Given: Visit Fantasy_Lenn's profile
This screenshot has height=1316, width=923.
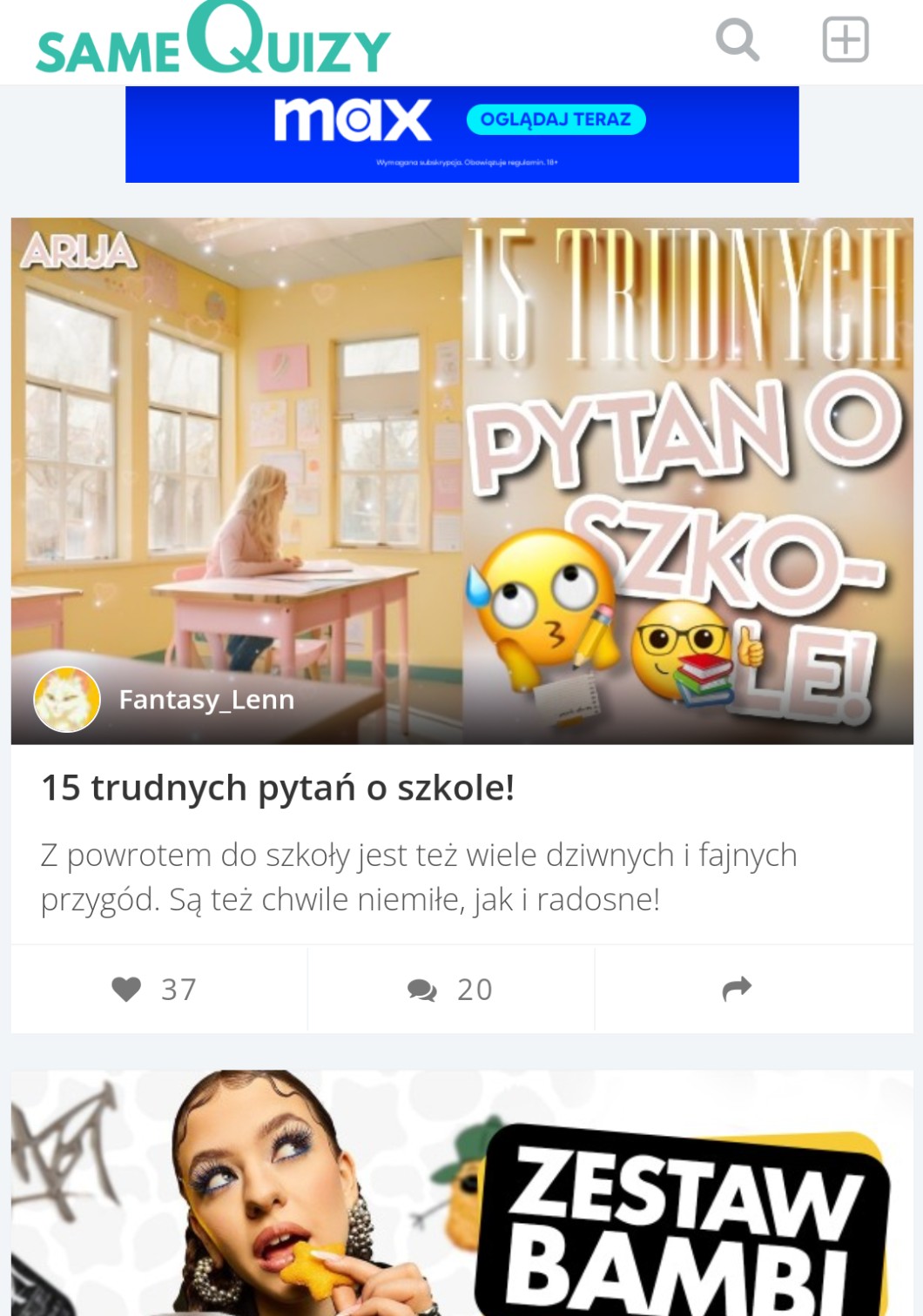Looking at the screenshot, I should pyautogui.click(x=205, y=700).
